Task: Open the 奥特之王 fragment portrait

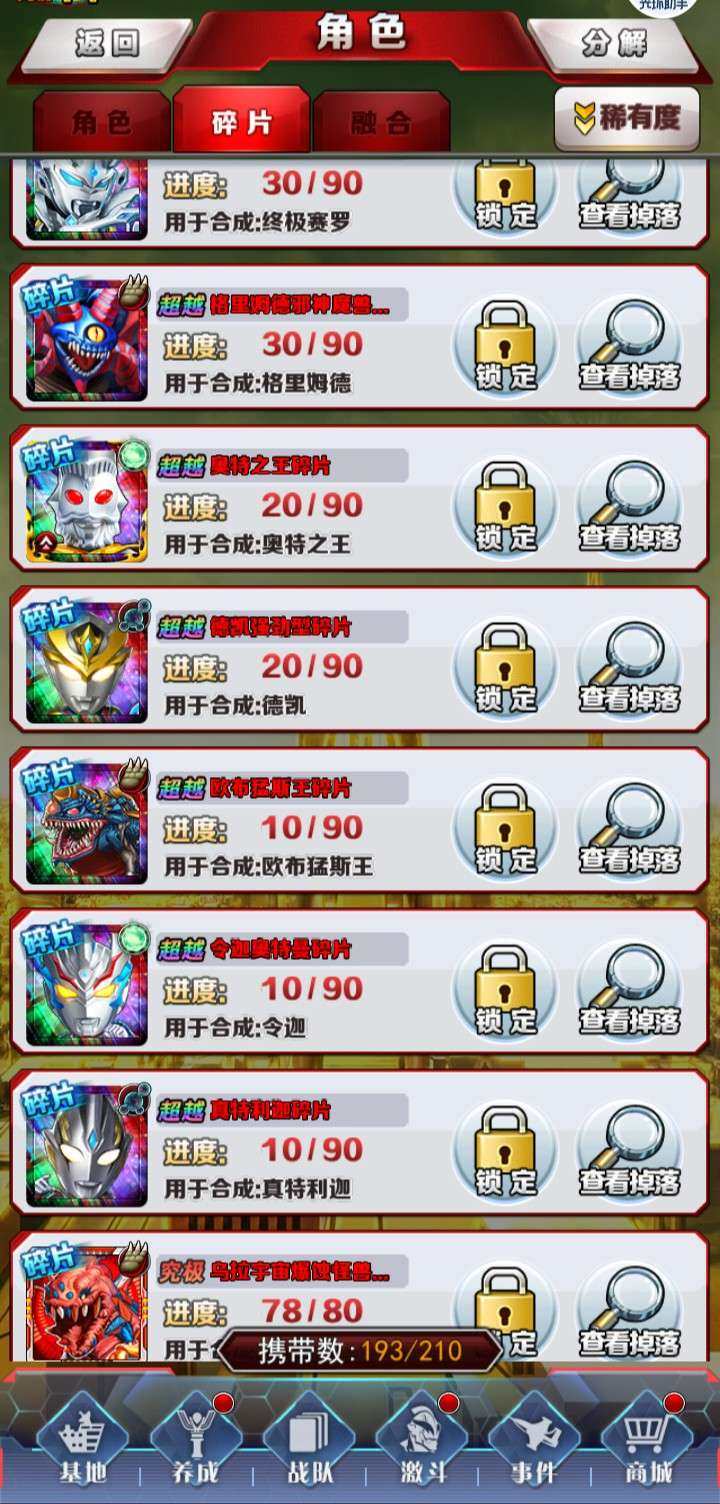Action: coord(86,501)
